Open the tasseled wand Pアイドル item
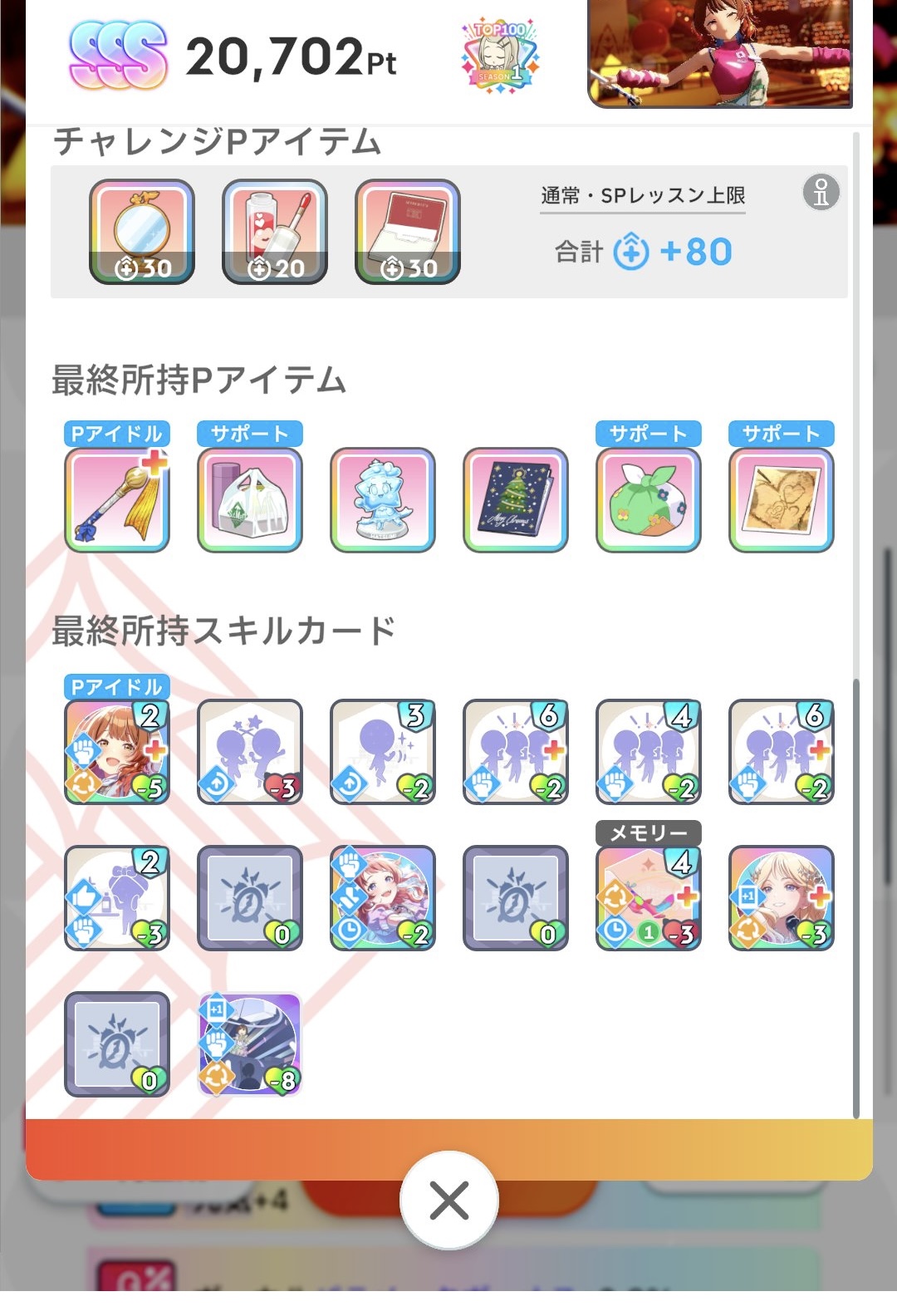The width and height of the screenshot is (897, 1316). 117,499
